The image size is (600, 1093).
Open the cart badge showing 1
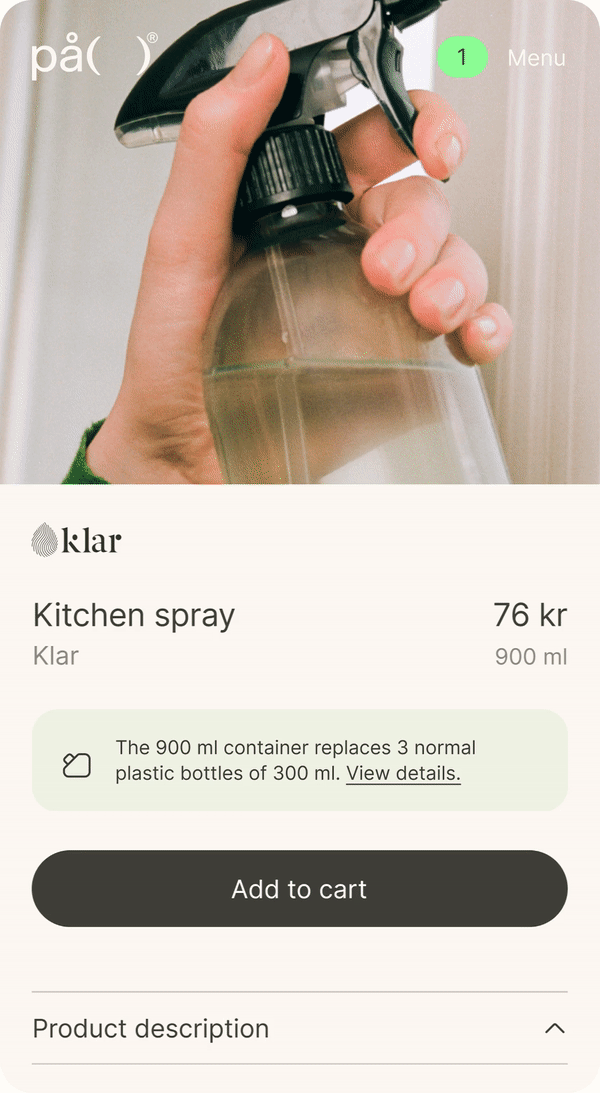pyautogui.click(x=462, y=58)
